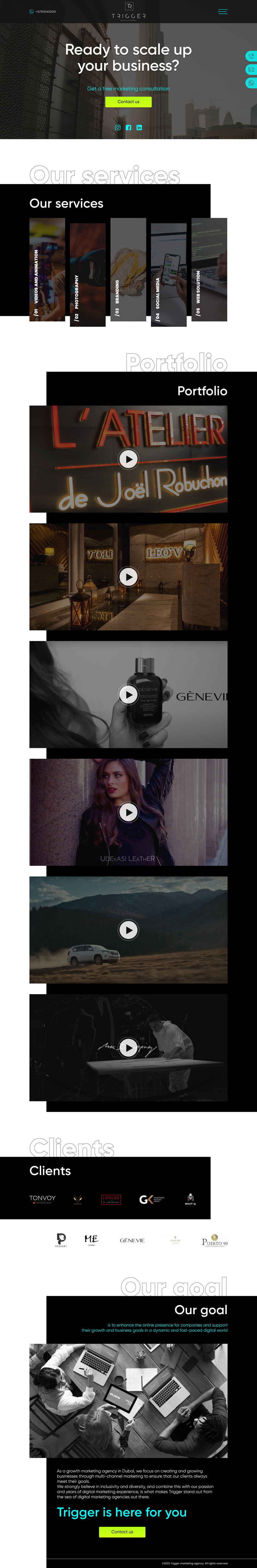Open the Instagram profile icon
This screenshot has width=257, height=1568.
coord(118,127)
